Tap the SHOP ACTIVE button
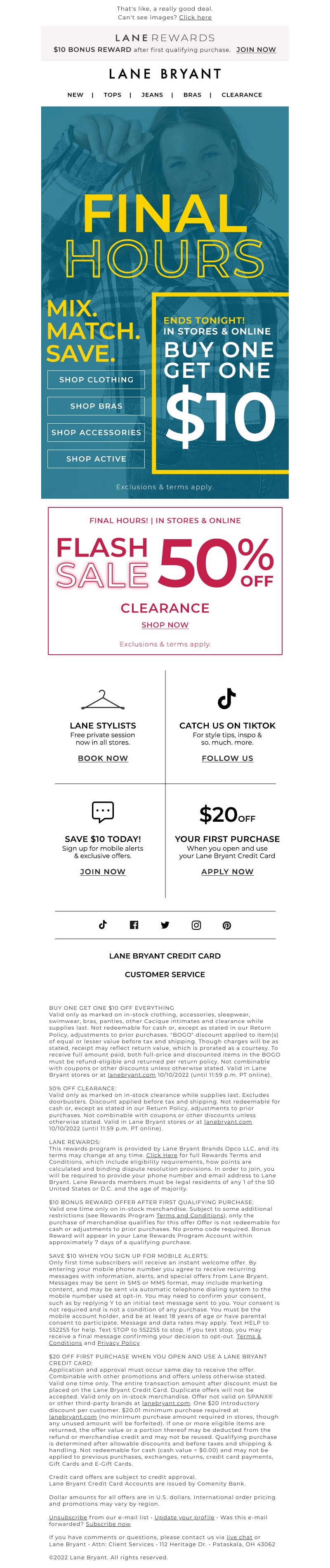 pyautogui.click(x=96, y=459)
